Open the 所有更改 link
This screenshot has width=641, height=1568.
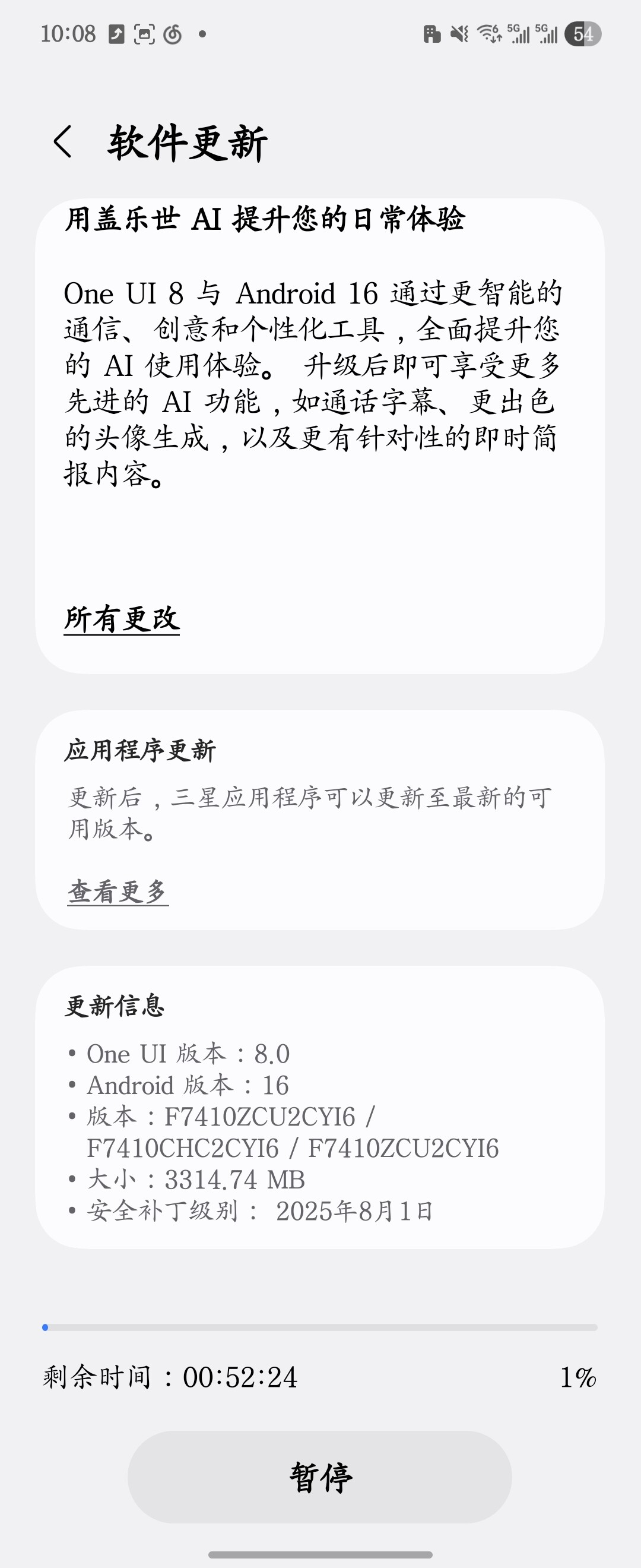pos(122,619)
